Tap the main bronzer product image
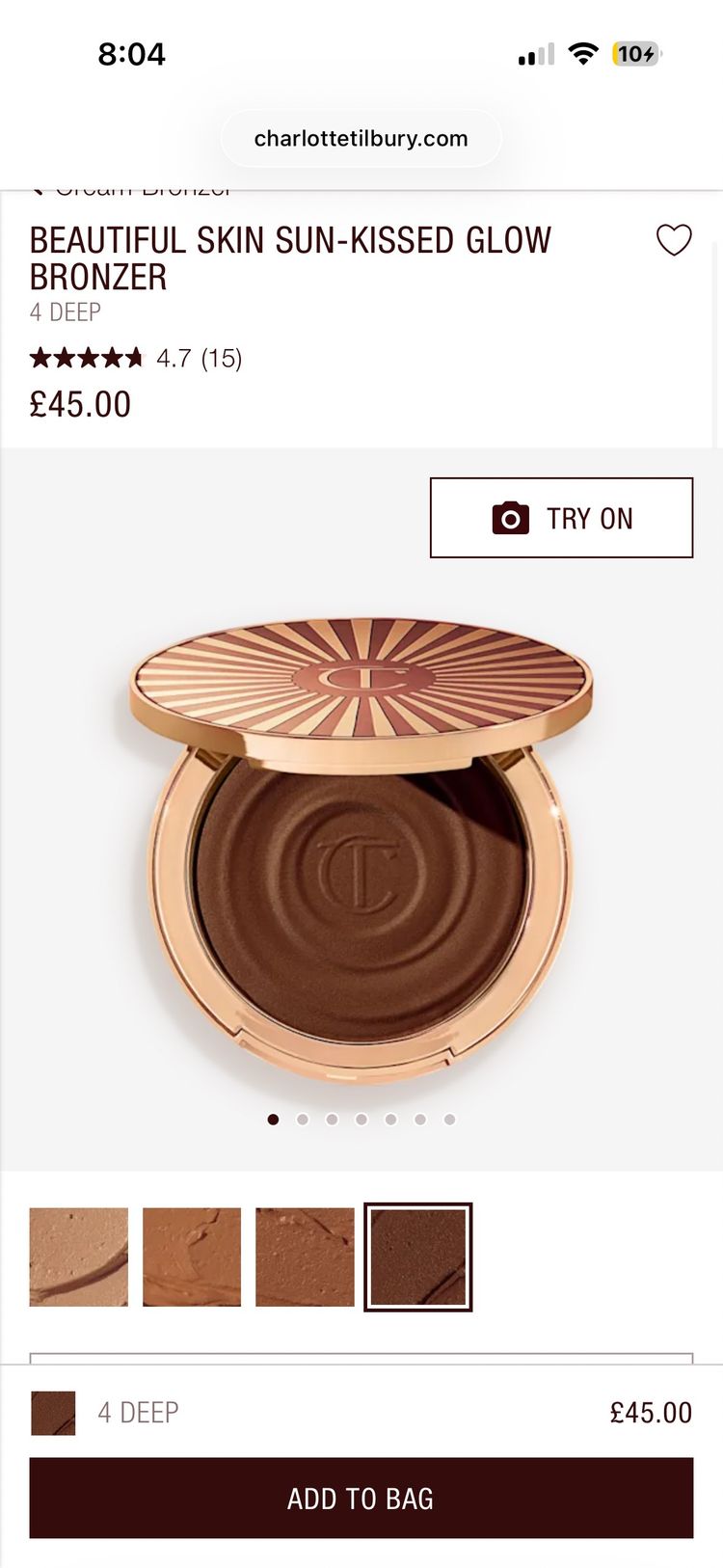723x1568 pixels. [x=361, y=849]
